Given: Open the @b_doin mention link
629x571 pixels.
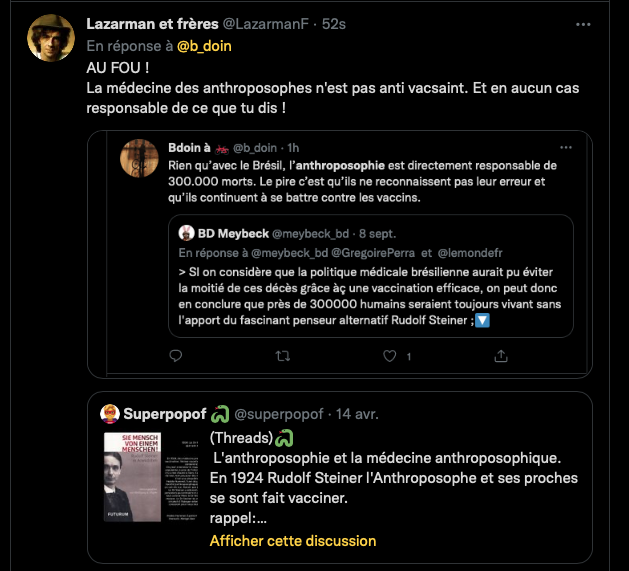Looking at the screenshot, I should [x=203, y=45].
